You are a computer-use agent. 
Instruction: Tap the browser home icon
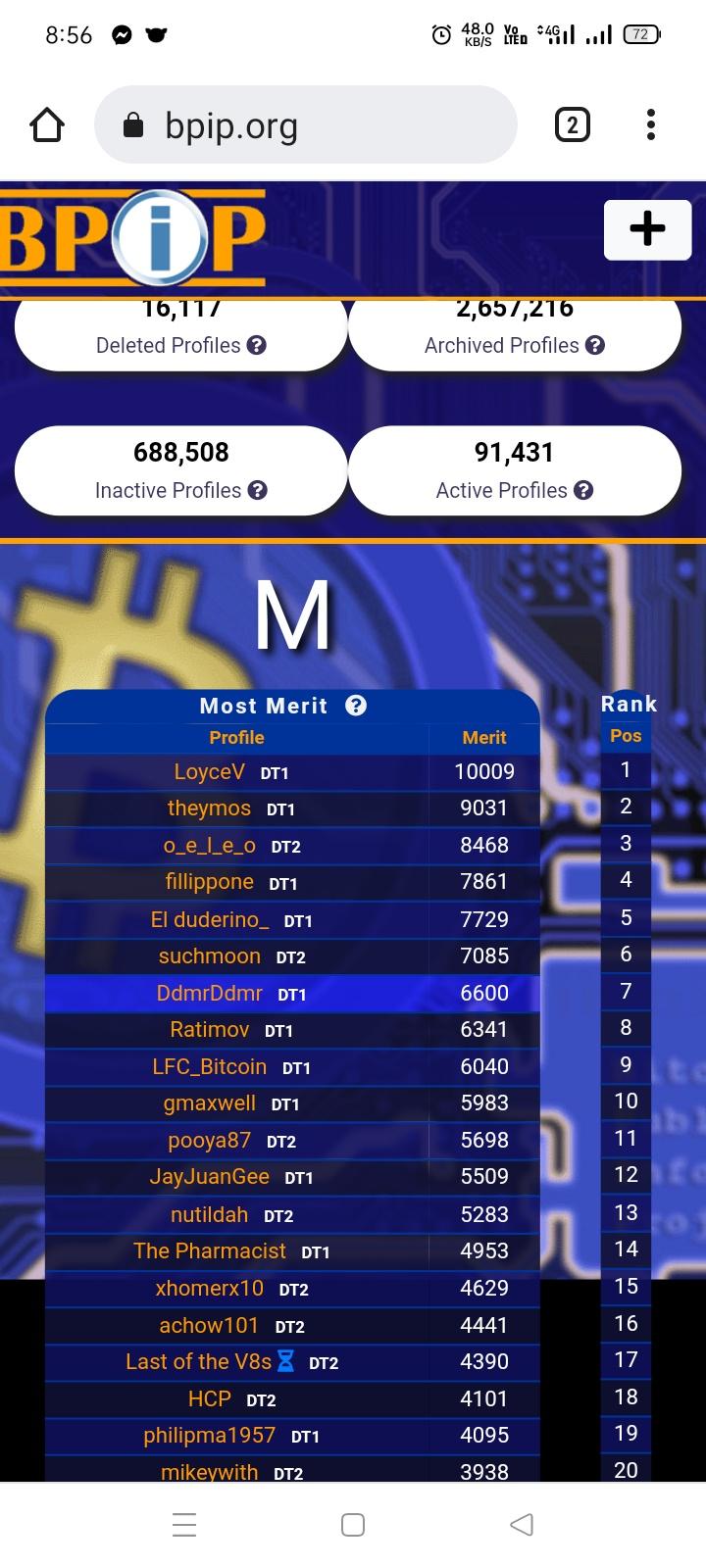click(47, 125)
